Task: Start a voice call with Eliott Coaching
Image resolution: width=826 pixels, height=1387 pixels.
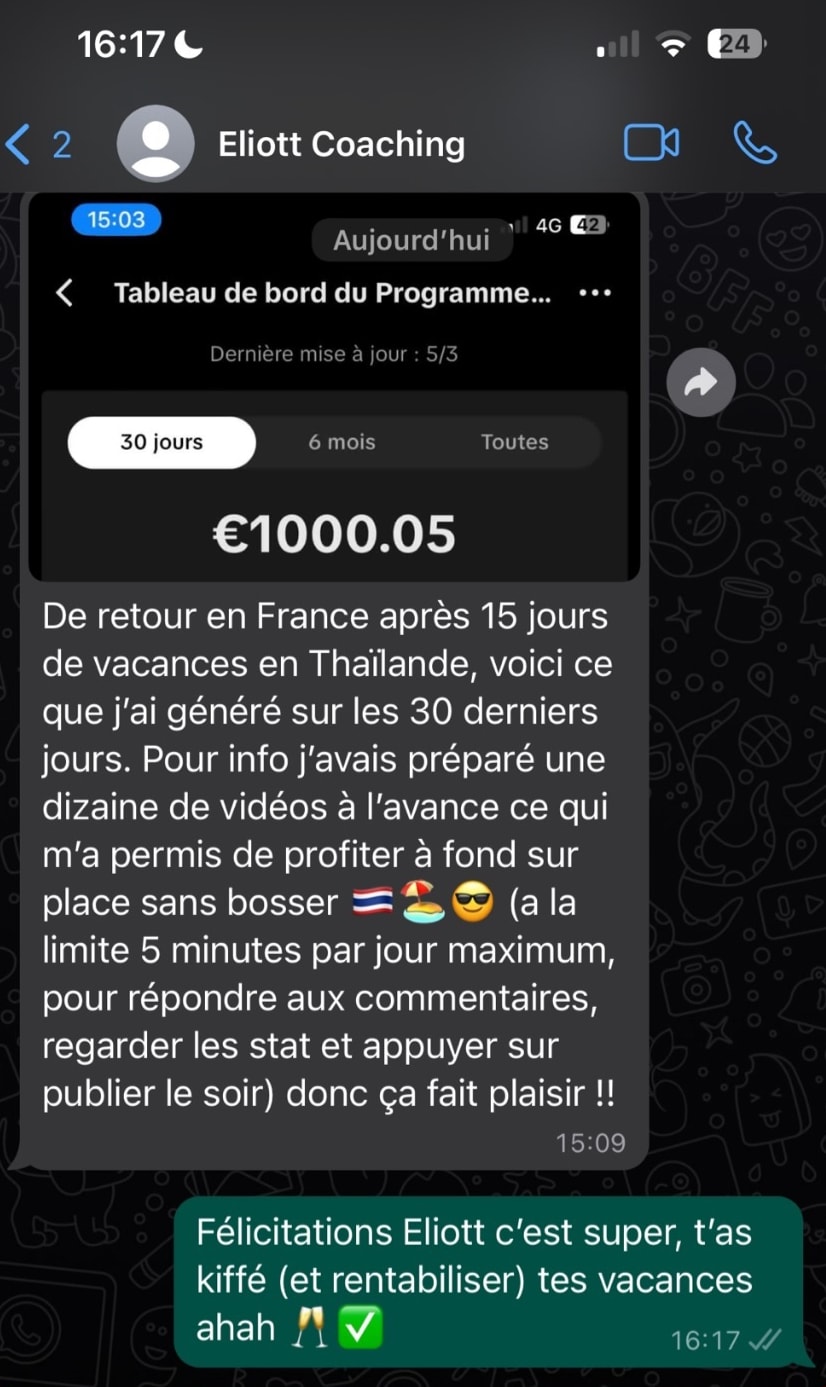Action: [x=754, y=143]
